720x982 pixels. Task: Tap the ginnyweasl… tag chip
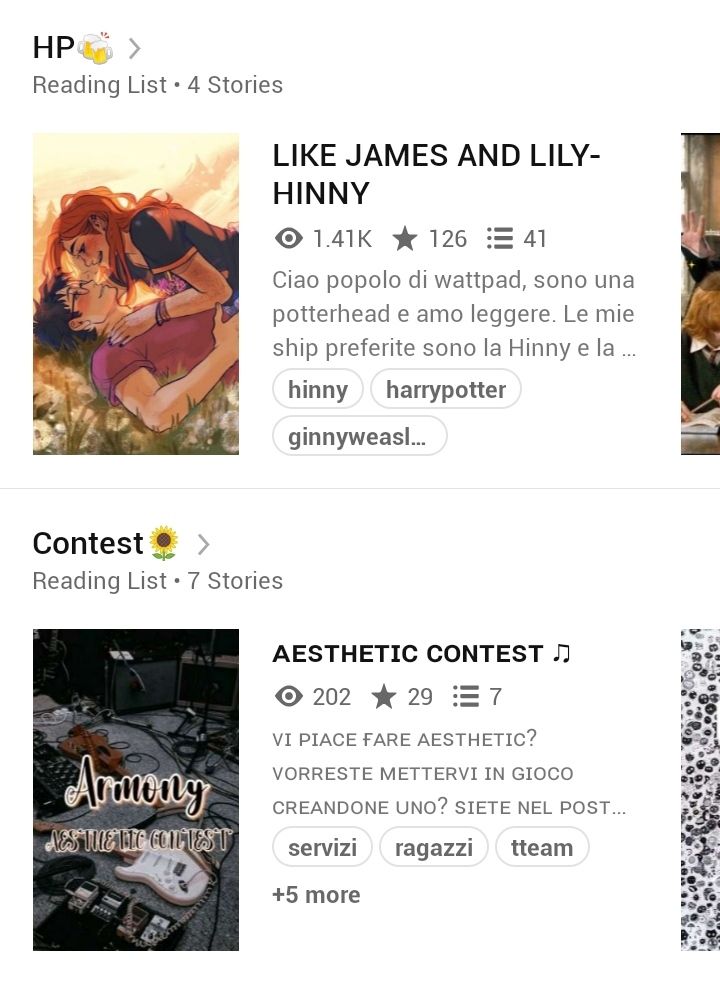coord(359,436)
